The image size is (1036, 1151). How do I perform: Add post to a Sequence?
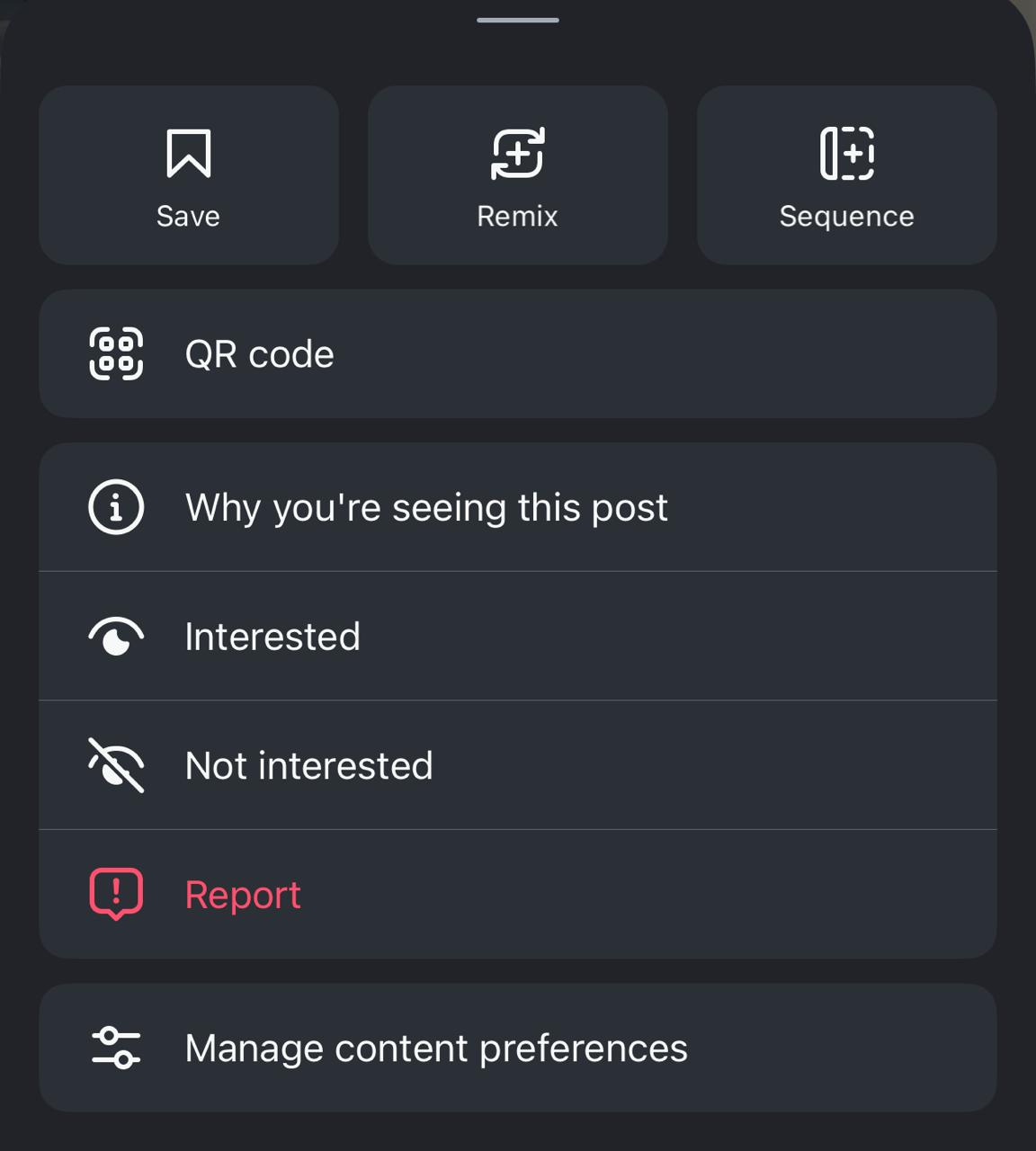tap(846, 175)
